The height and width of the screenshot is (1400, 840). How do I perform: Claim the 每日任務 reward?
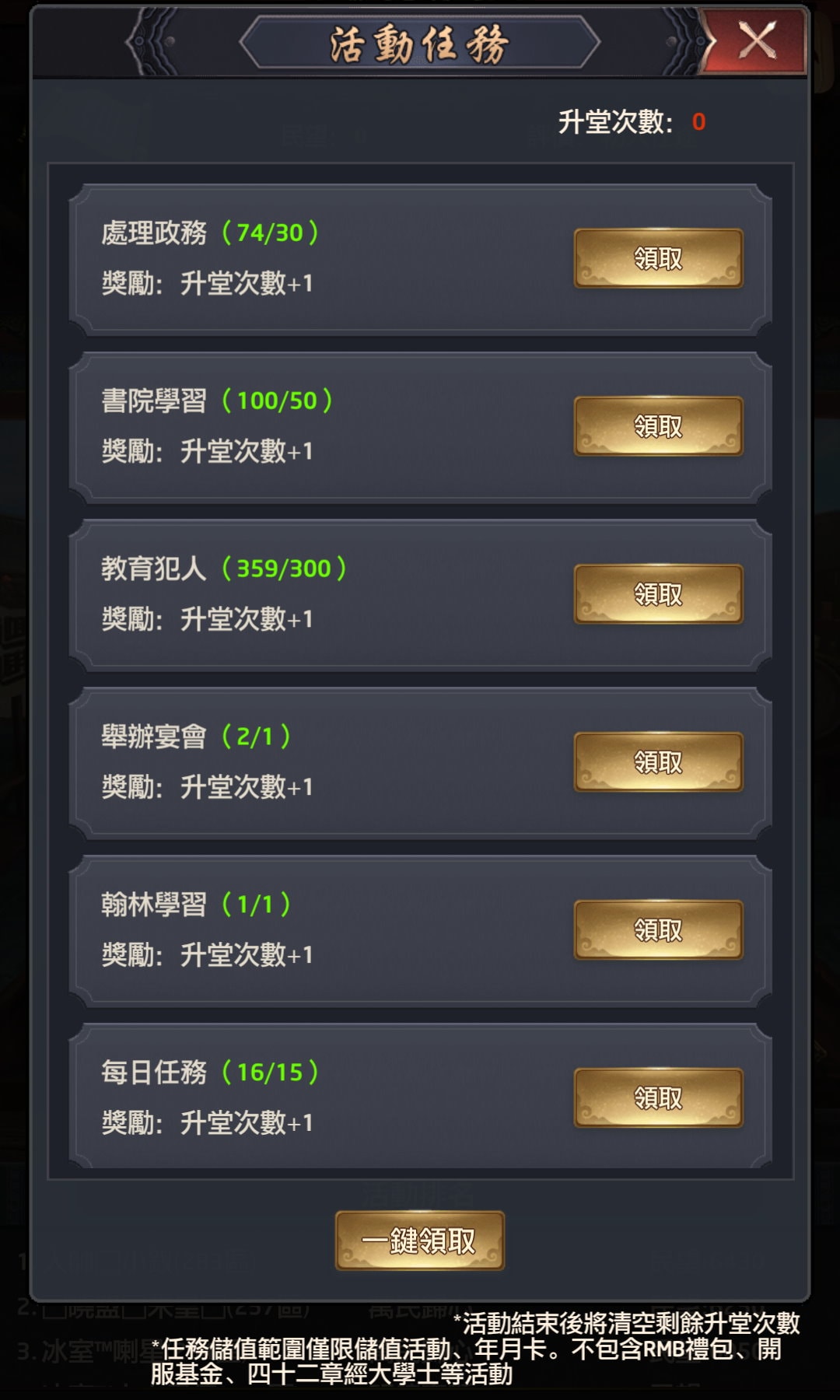coord(658,1098)
